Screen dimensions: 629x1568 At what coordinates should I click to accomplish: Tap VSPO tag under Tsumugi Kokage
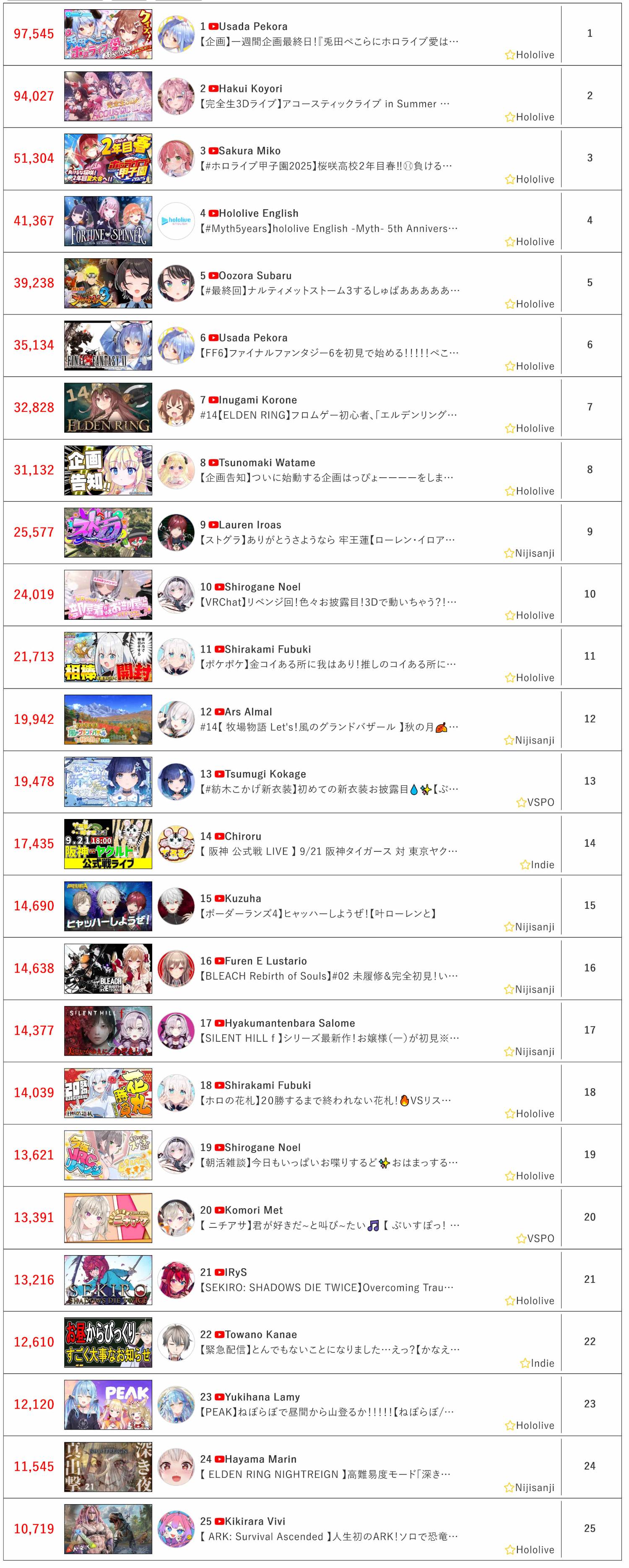(x=540, y=802)
